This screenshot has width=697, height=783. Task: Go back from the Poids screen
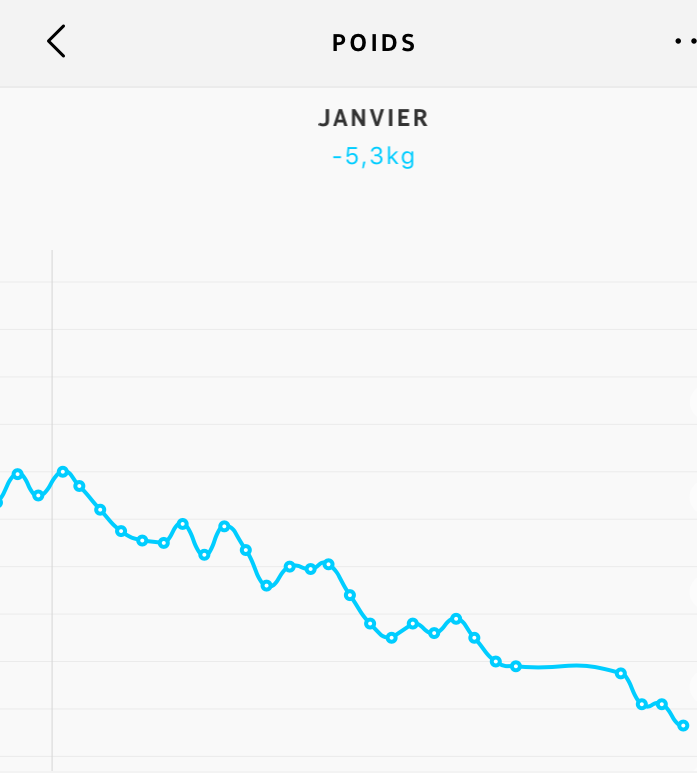coord(56,42)
